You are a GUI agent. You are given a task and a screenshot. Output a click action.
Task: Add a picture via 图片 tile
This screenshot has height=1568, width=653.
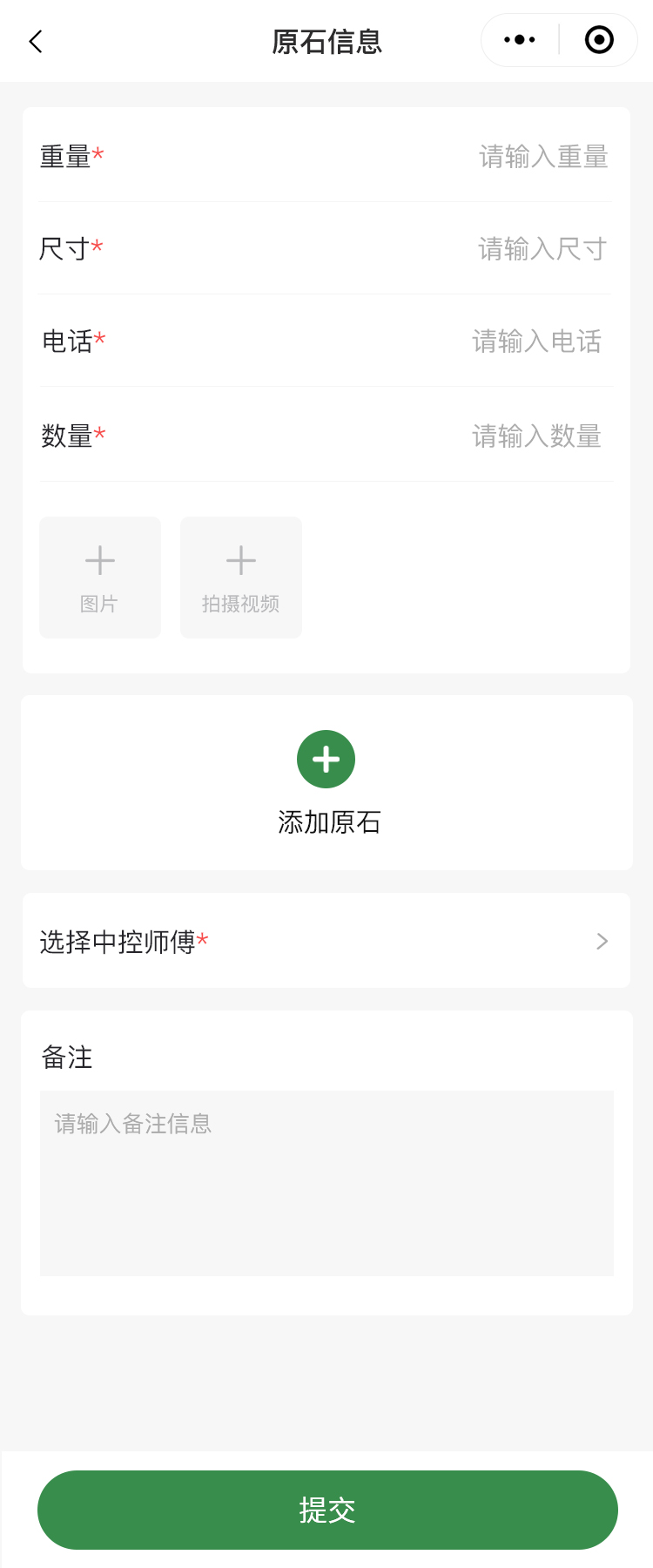100,578
